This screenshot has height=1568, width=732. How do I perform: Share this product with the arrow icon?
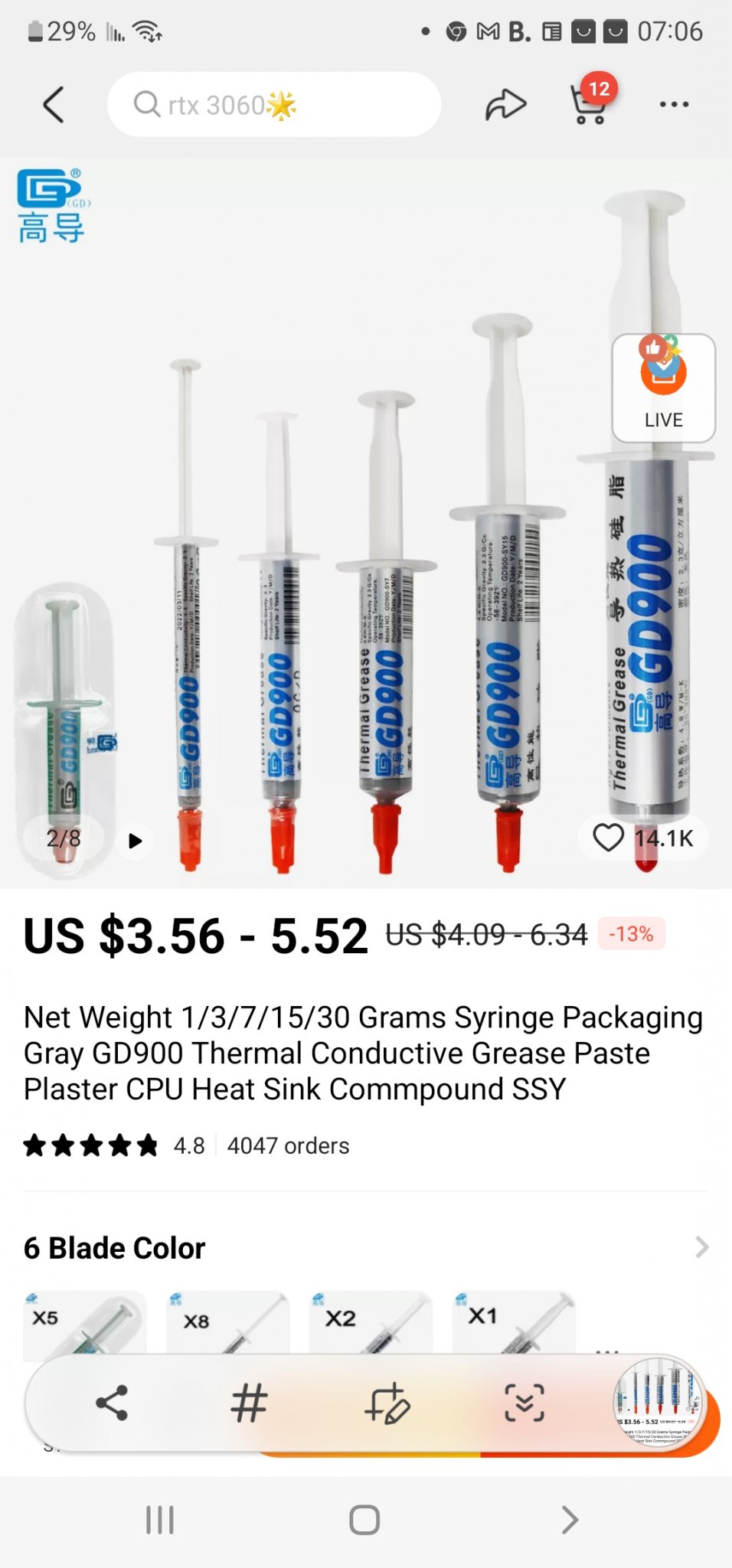pyautogui.click(x=505, y=105)
